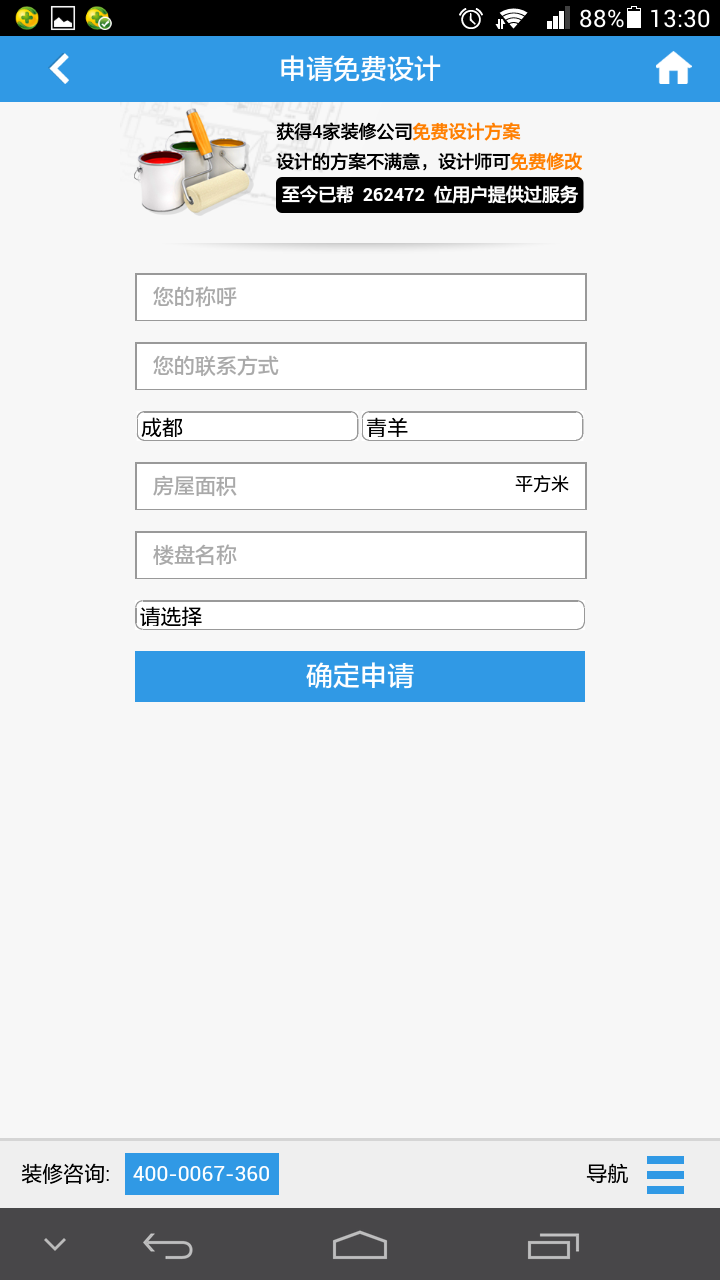Tap the system back button
This screenshot has width=720, height=1280.
168,1245
